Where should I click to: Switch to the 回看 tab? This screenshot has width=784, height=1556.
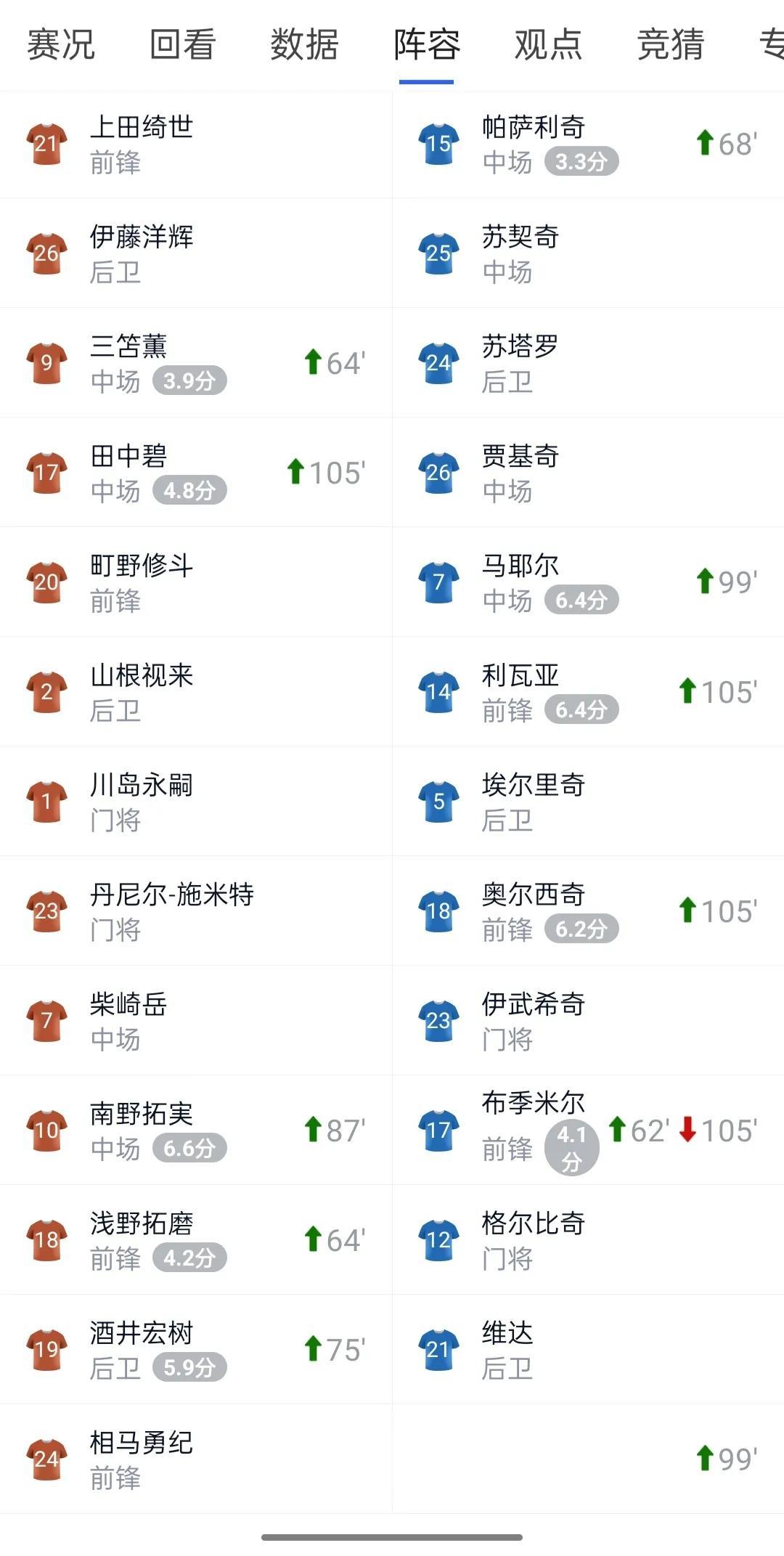(x=182, y=45)
